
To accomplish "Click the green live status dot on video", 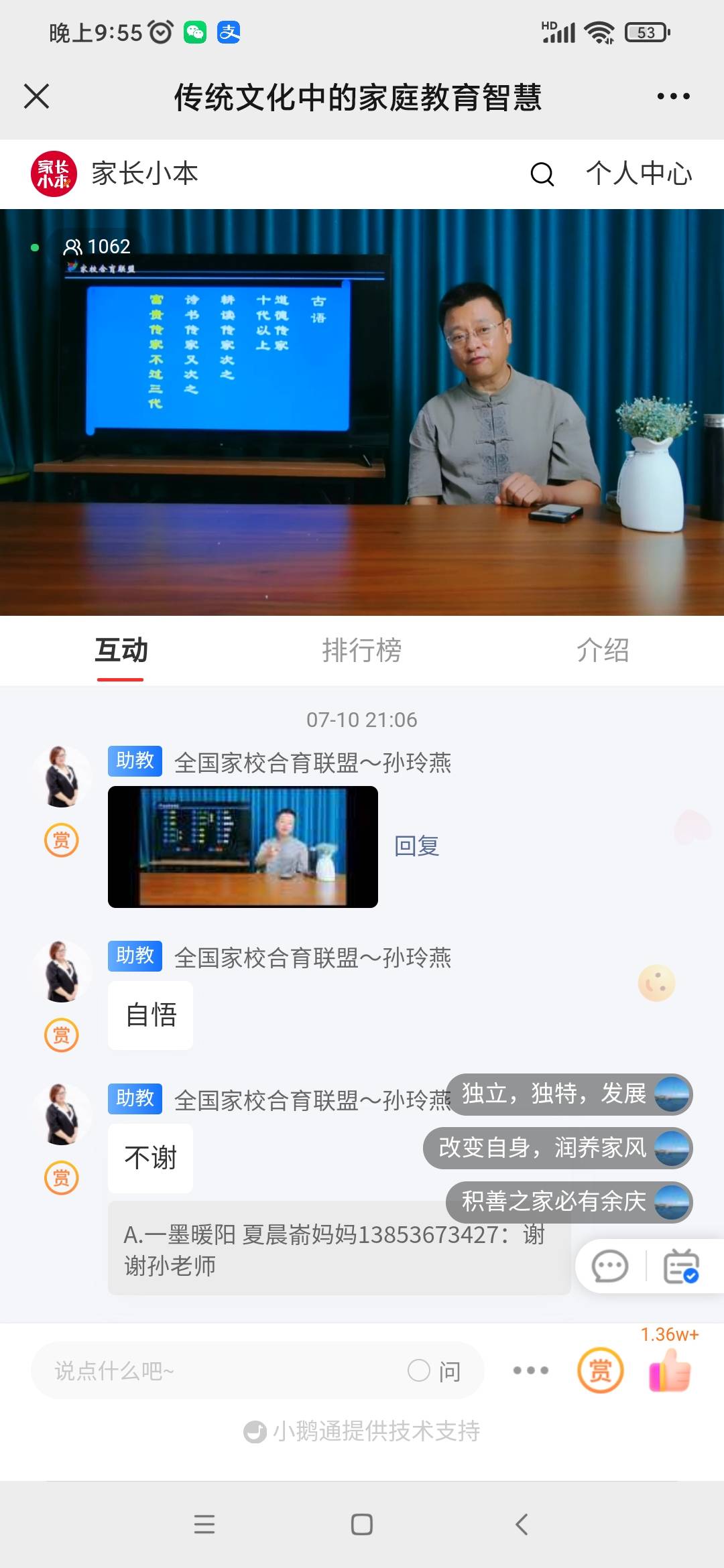I will coord(34,247).
